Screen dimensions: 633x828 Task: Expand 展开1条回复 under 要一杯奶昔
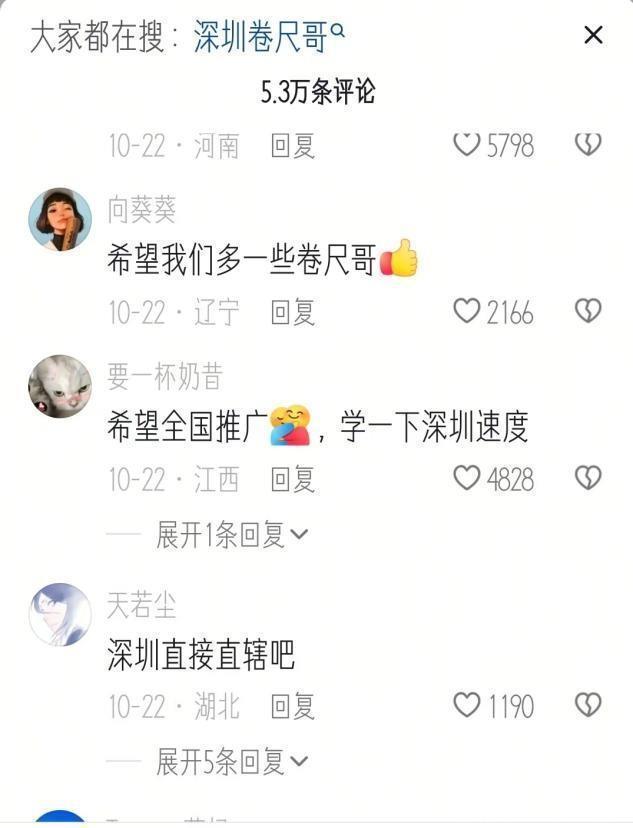(232, 535)
